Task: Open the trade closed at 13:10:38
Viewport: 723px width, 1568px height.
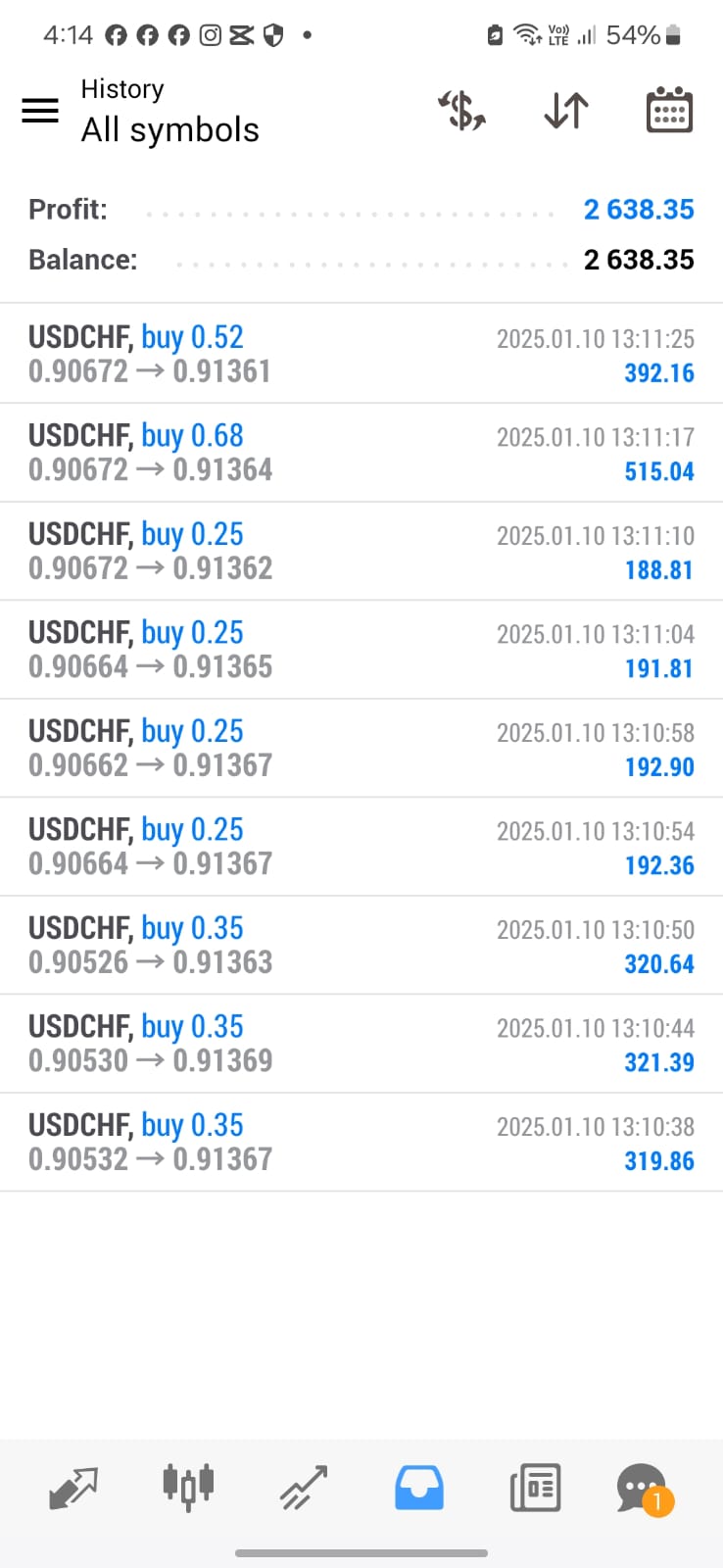Action: pos(361,1142)
